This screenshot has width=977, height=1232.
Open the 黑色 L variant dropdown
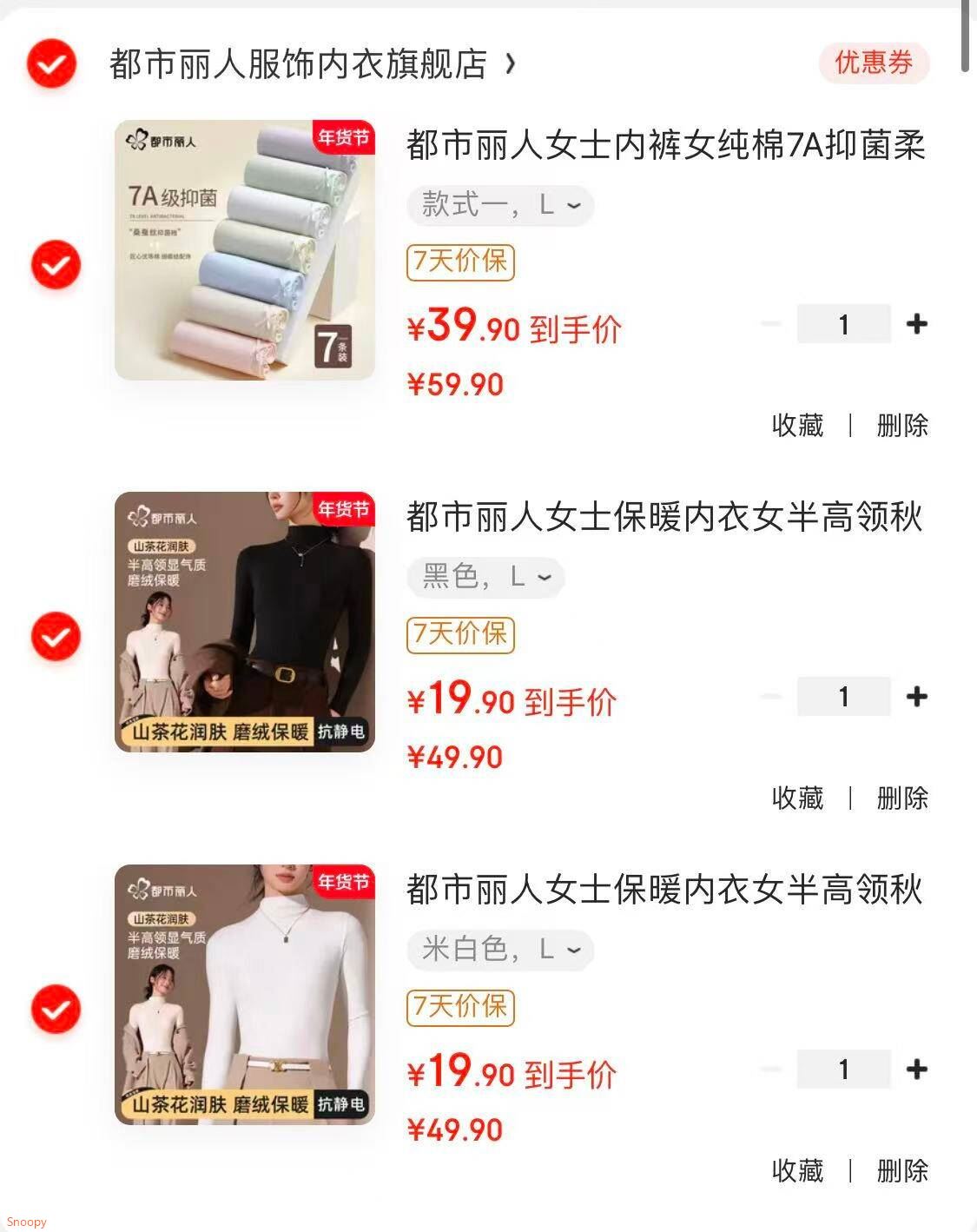(x=484, y=578)
